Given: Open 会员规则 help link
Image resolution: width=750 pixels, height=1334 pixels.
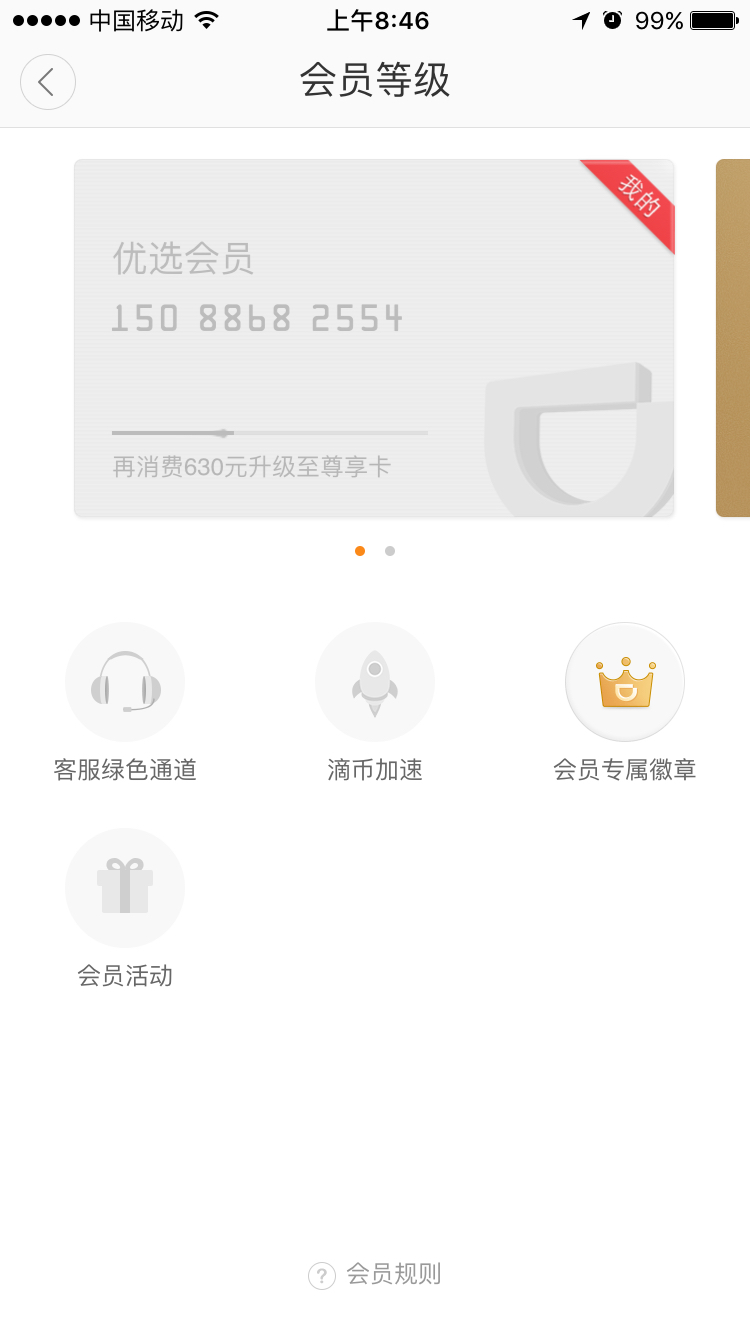Looking at the screenshot, I should point(375,1275).
